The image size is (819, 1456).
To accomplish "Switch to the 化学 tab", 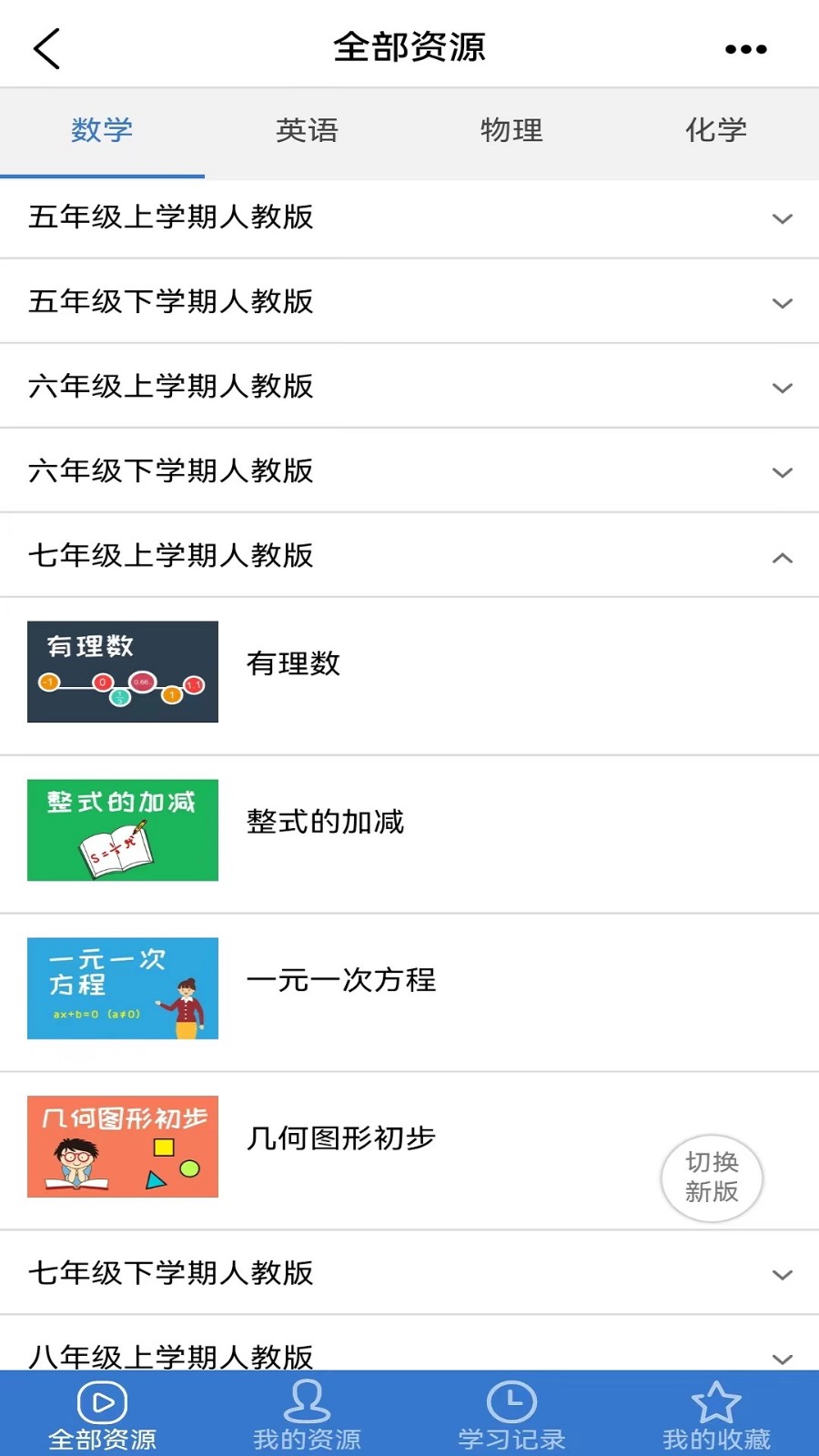I will click(716, 130).
